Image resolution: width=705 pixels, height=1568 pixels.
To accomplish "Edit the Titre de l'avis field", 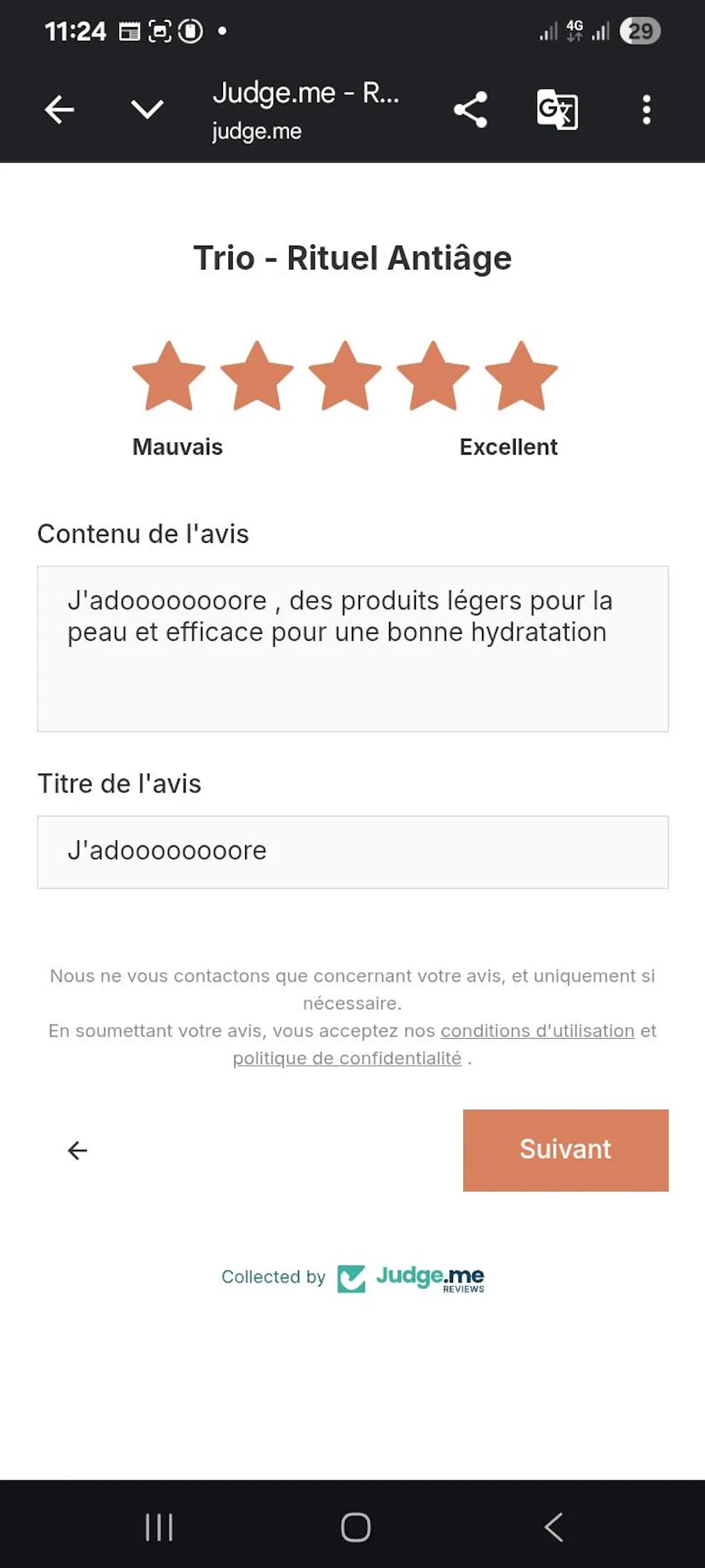I will pyautogui.click(x=352, y=852).
